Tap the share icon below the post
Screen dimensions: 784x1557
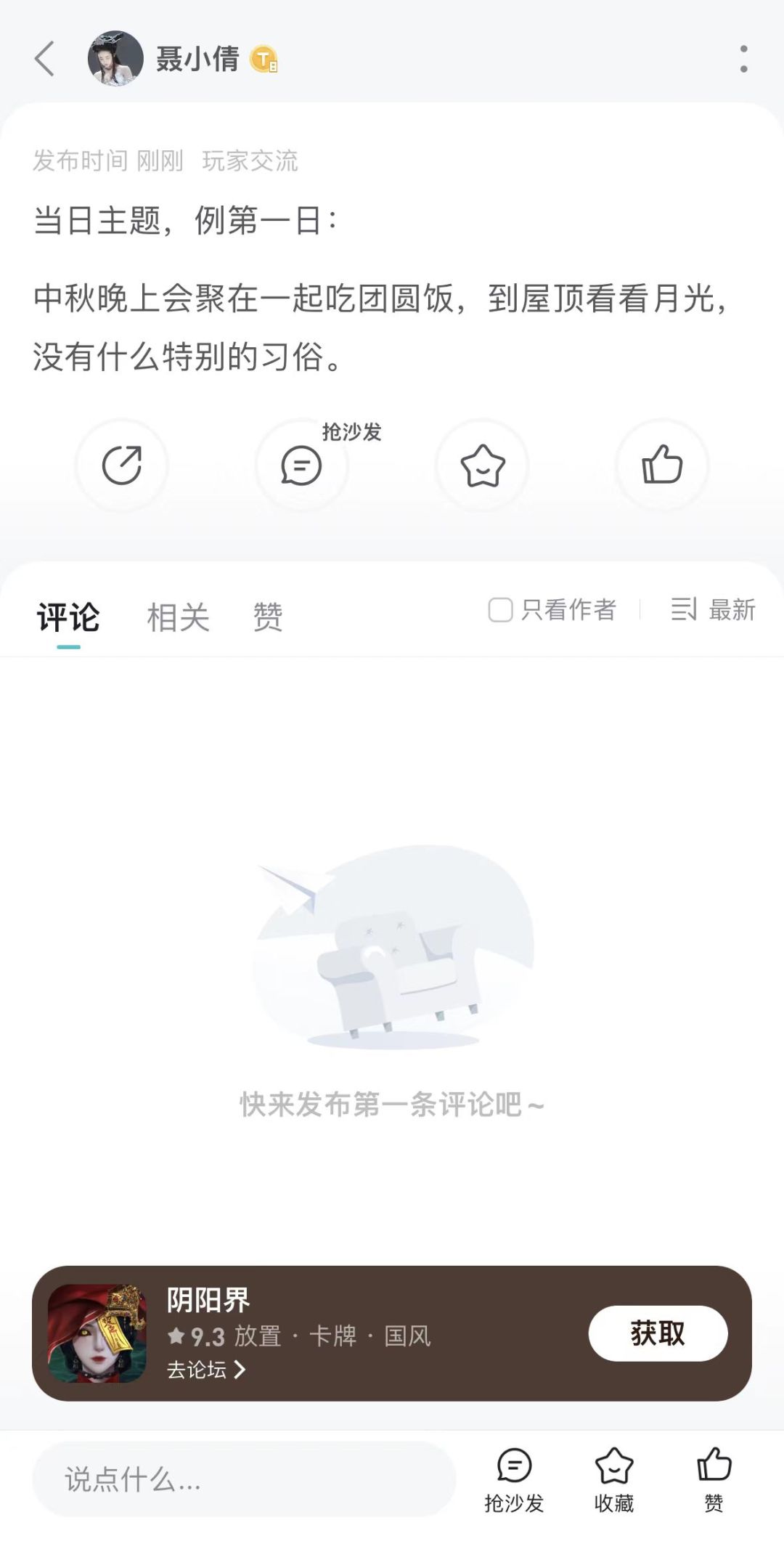tap(122, 467)
